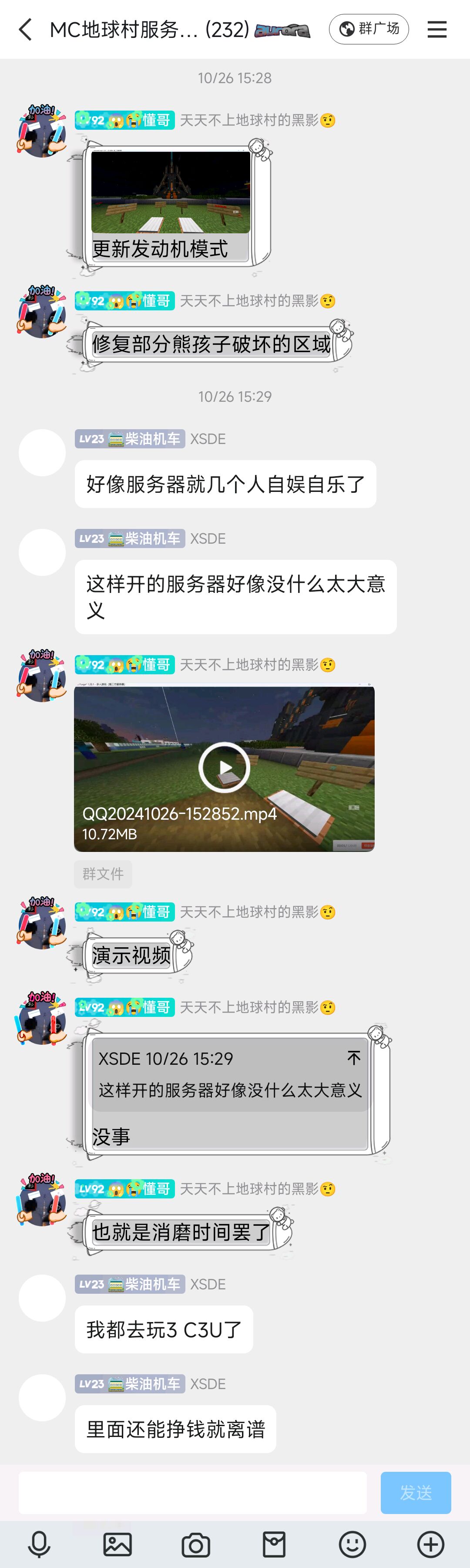
Task: Tap the 发送 send button
Action: point(416,1493)
